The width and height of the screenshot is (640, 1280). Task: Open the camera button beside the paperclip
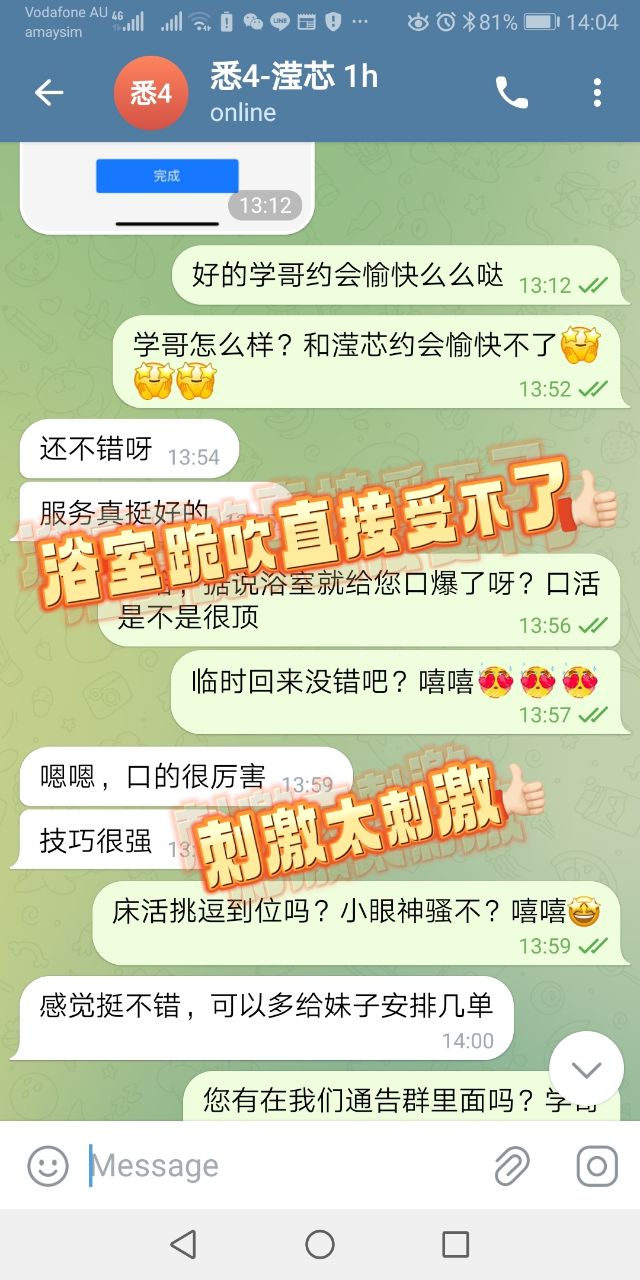pos(597,1166)
